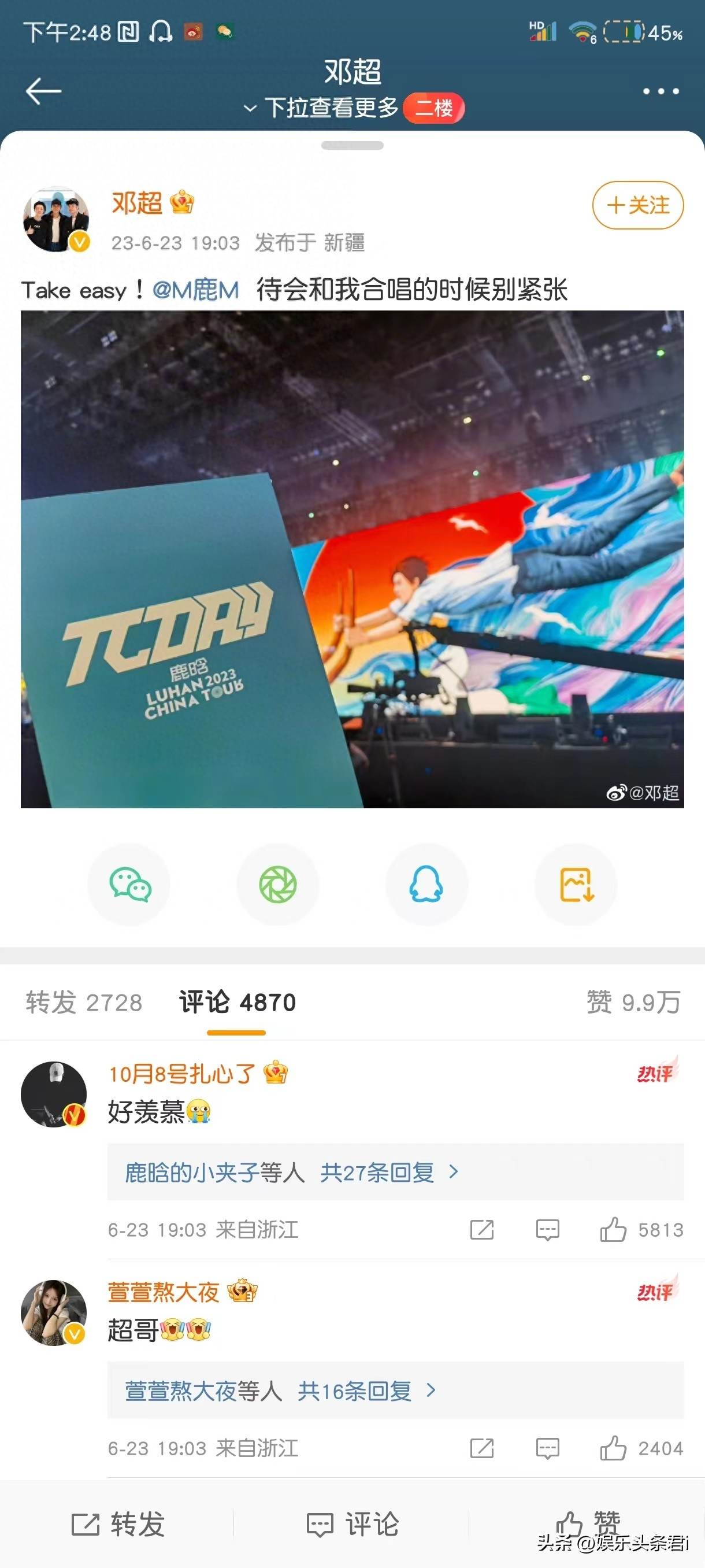705x1568 pixels.
Task: Save the image with download icon
Action: coord(576,885)
